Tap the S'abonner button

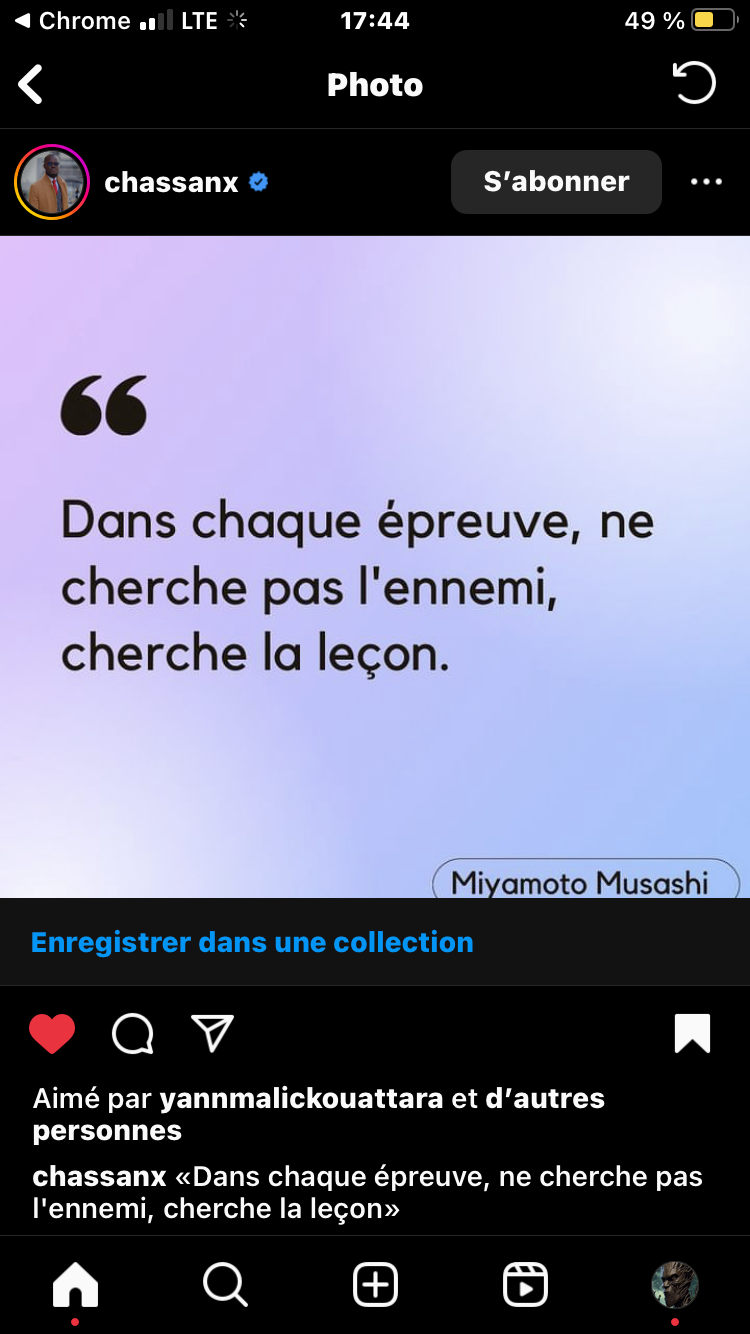(x=556, y=182)
